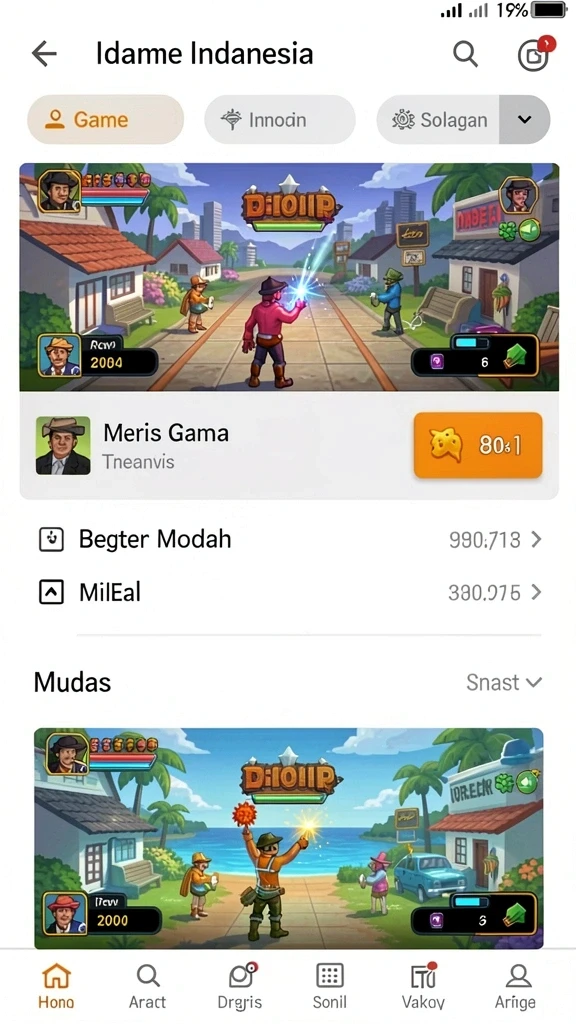Image resolution: width=576 pixels, height=1024 pixels.
Task: Open the Meris Gama game banner
Action: click(x=289, y=277)
